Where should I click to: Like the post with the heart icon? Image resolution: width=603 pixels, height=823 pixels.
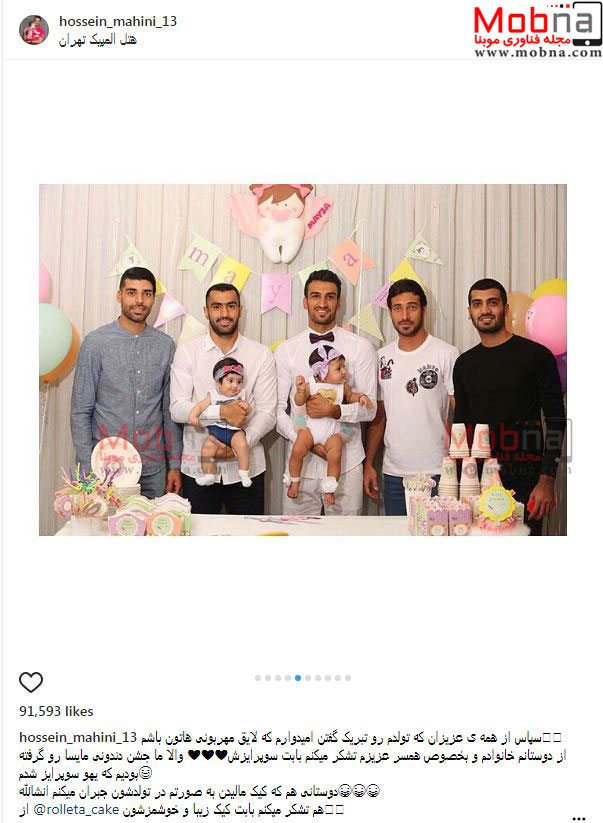(x=31, y=683)
